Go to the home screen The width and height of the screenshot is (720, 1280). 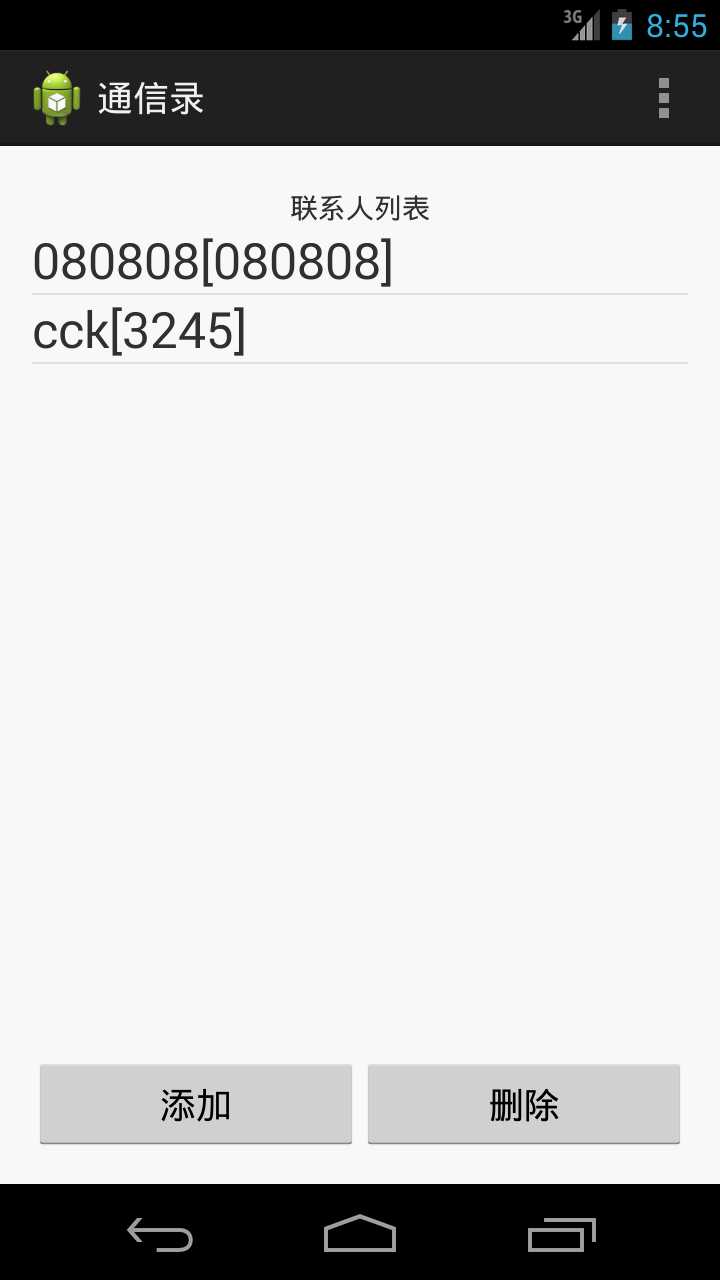[360, 1234]
